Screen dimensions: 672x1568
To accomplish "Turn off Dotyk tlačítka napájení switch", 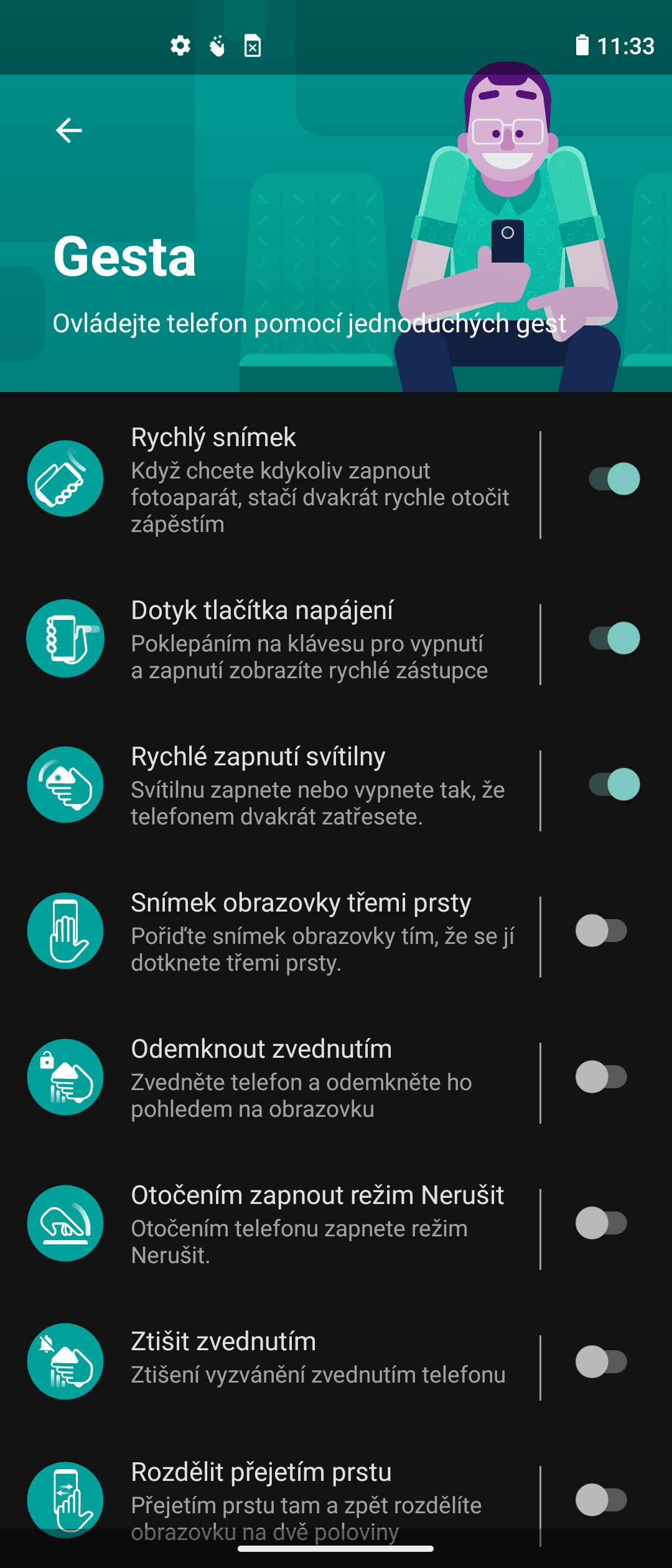I will coord(614,638).
